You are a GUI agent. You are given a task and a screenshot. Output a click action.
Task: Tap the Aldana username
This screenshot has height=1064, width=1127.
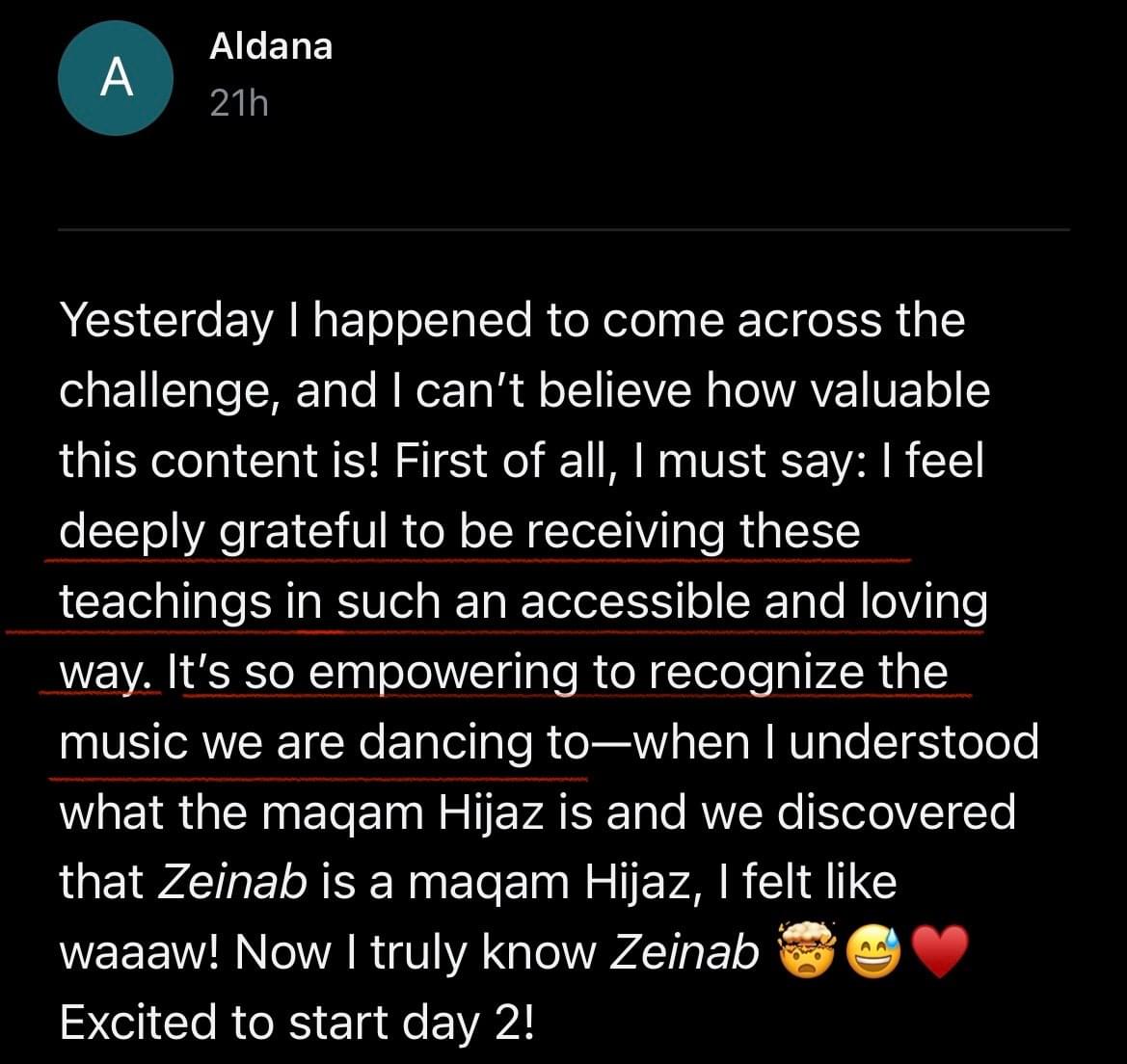coord(271,46)
